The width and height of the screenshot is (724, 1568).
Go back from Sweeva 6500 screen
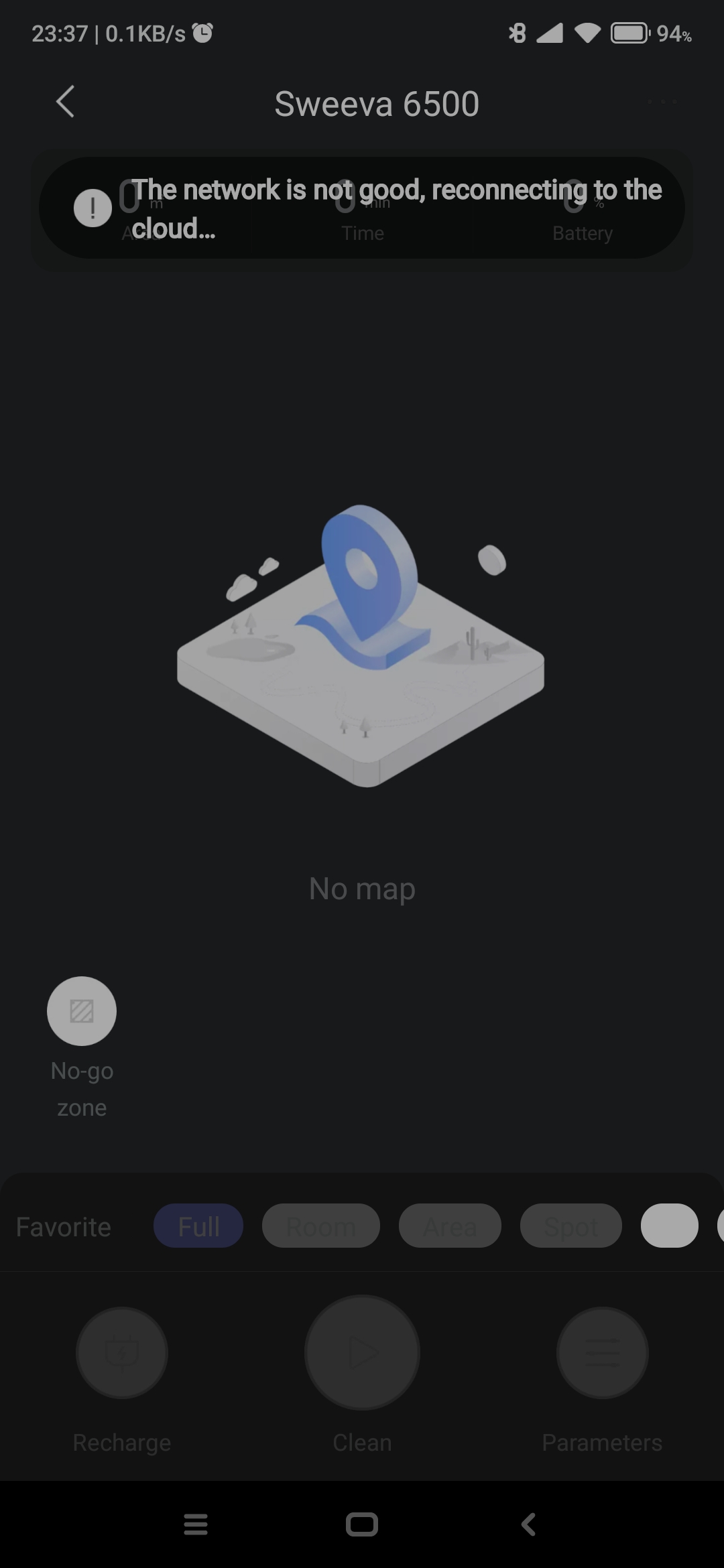(x=65, y=103)
